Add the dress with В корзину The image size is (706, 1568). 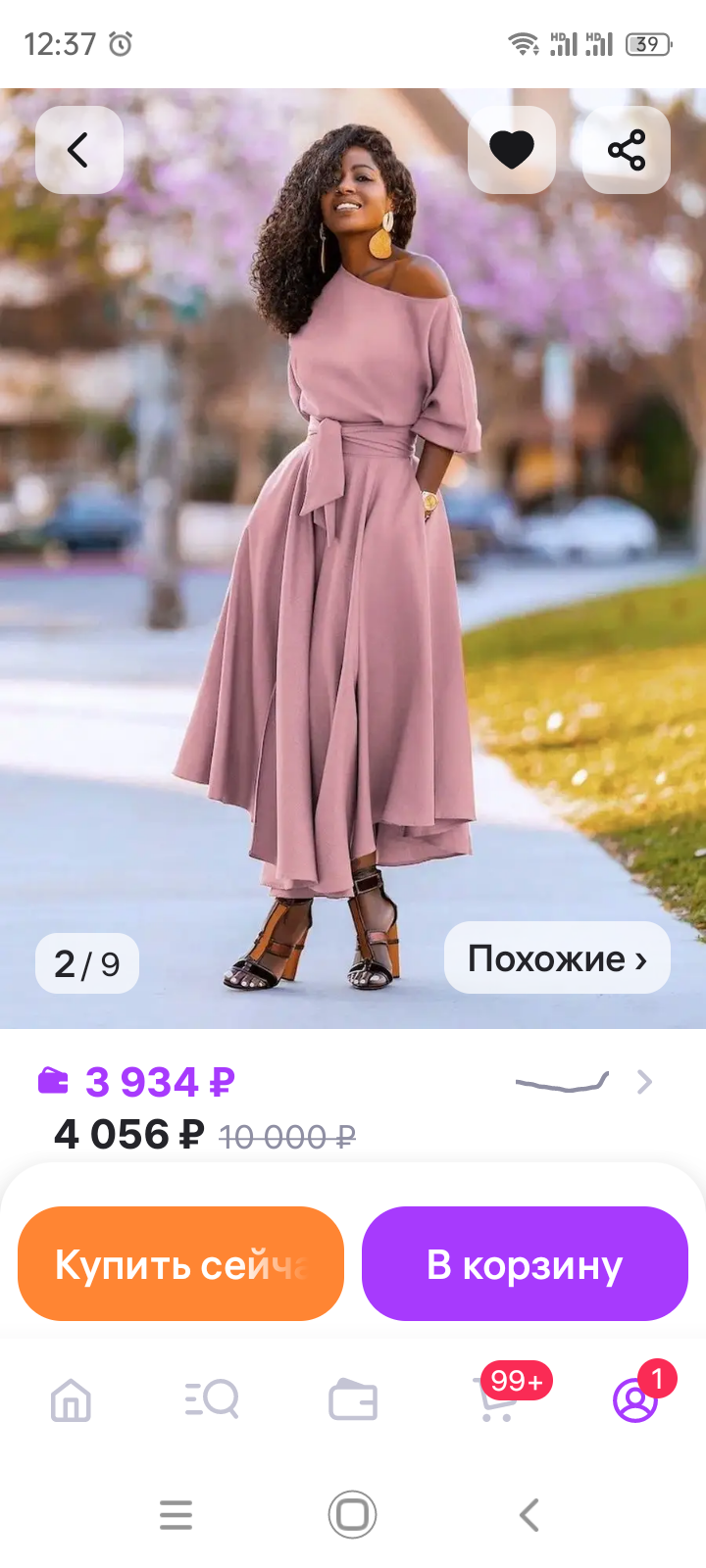click(x=525, y=1264)
